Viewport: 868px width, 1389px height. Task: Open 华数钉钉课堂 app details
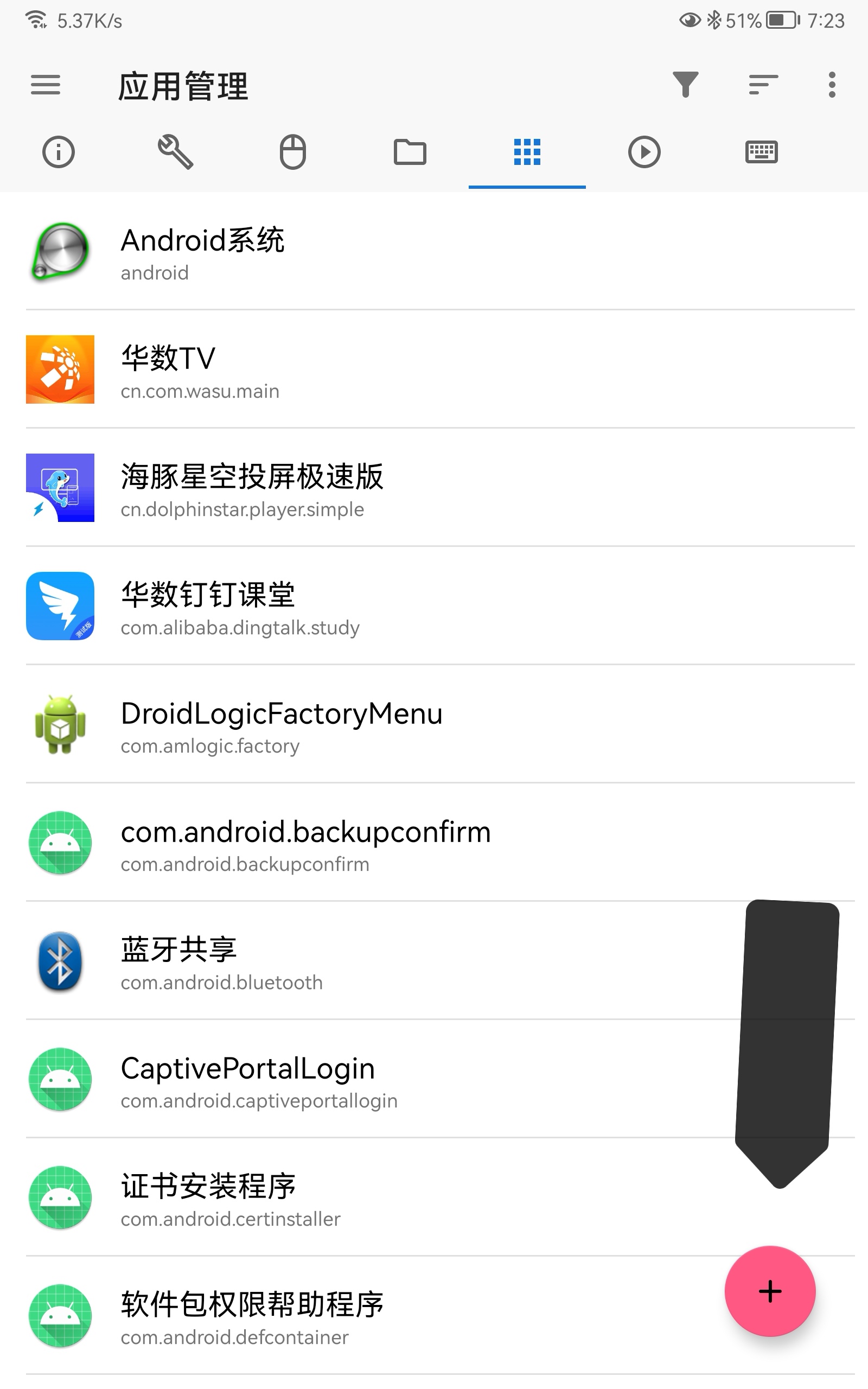pyautogui.click(x=344, y=607)
